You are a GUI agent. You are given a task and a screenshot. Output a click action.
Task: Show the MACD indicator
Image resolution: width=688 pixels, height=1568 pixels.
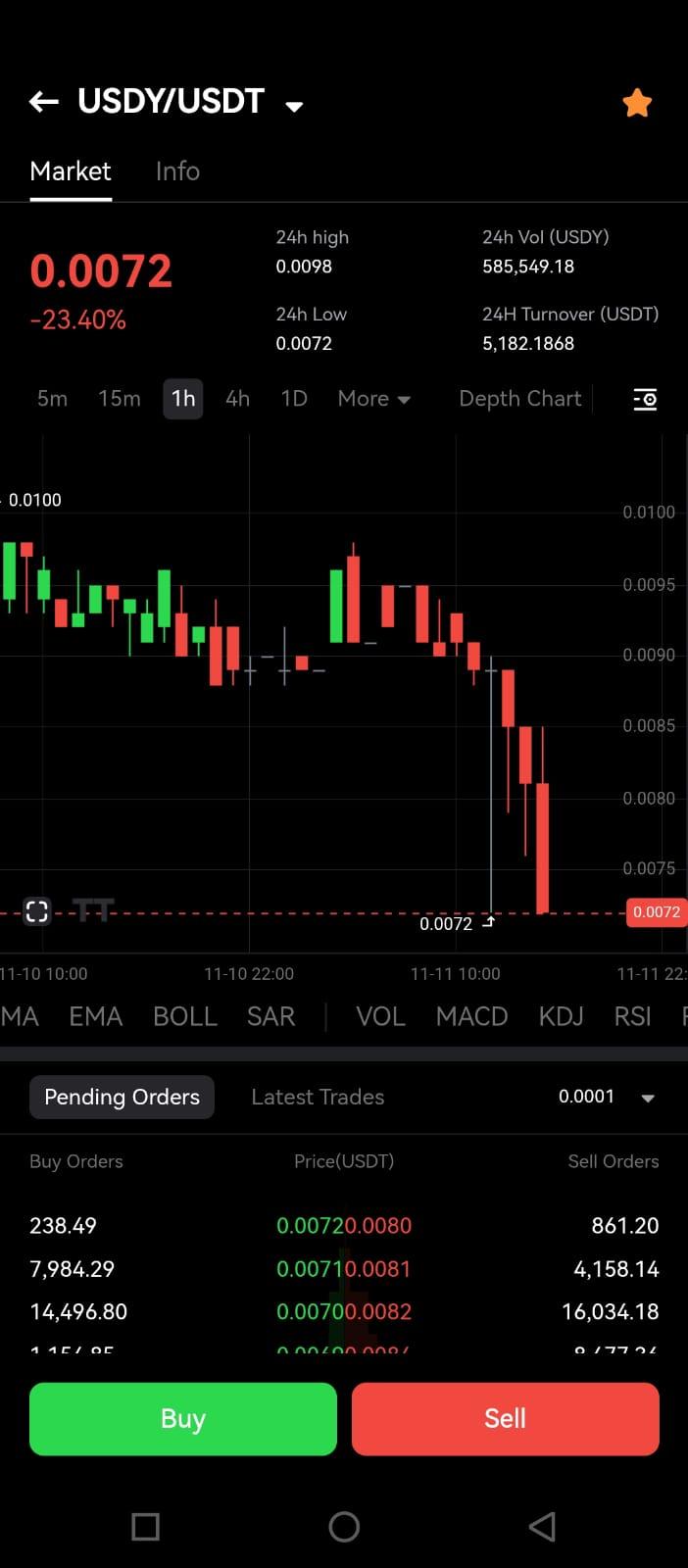click(x=471, y=1016)
